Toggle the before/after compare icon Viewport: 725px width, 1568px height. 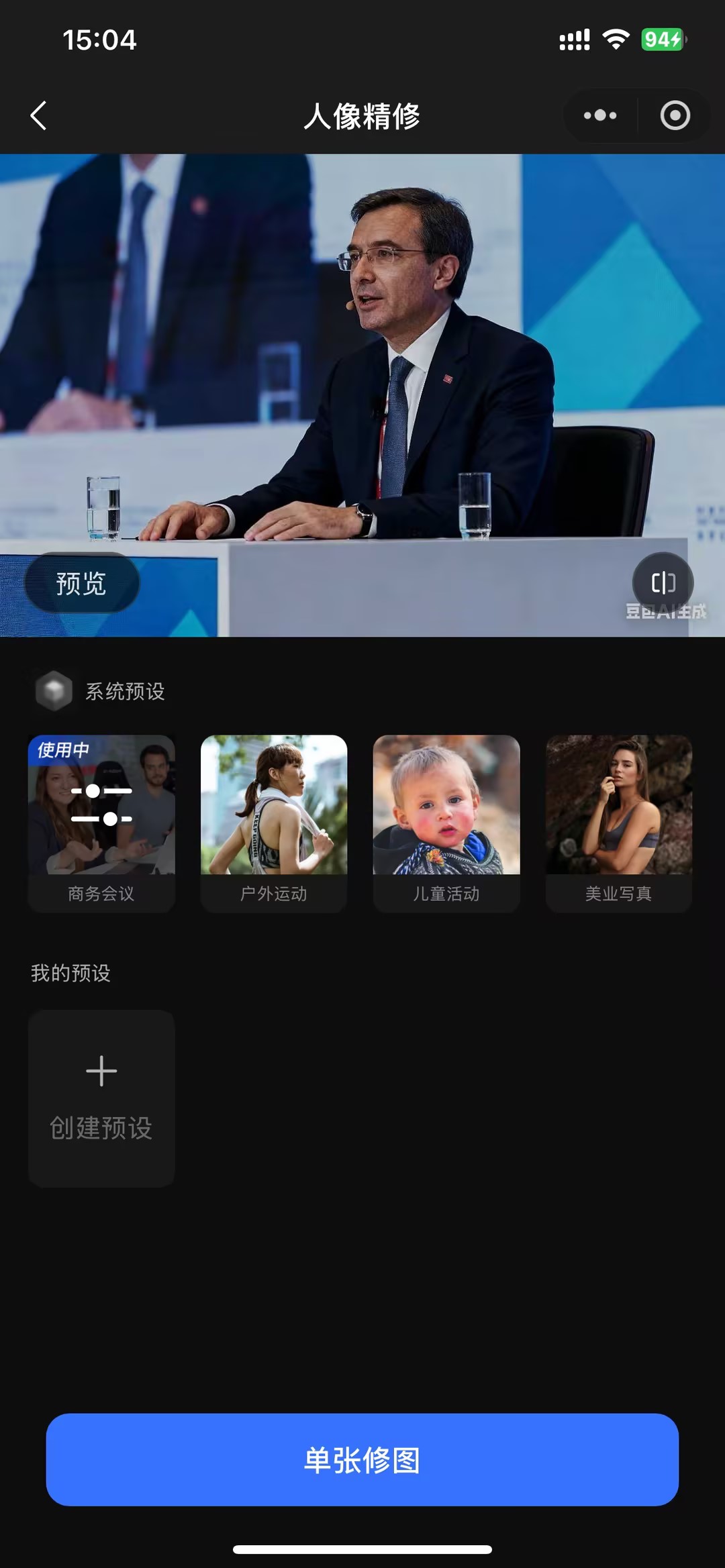point(663,582)
